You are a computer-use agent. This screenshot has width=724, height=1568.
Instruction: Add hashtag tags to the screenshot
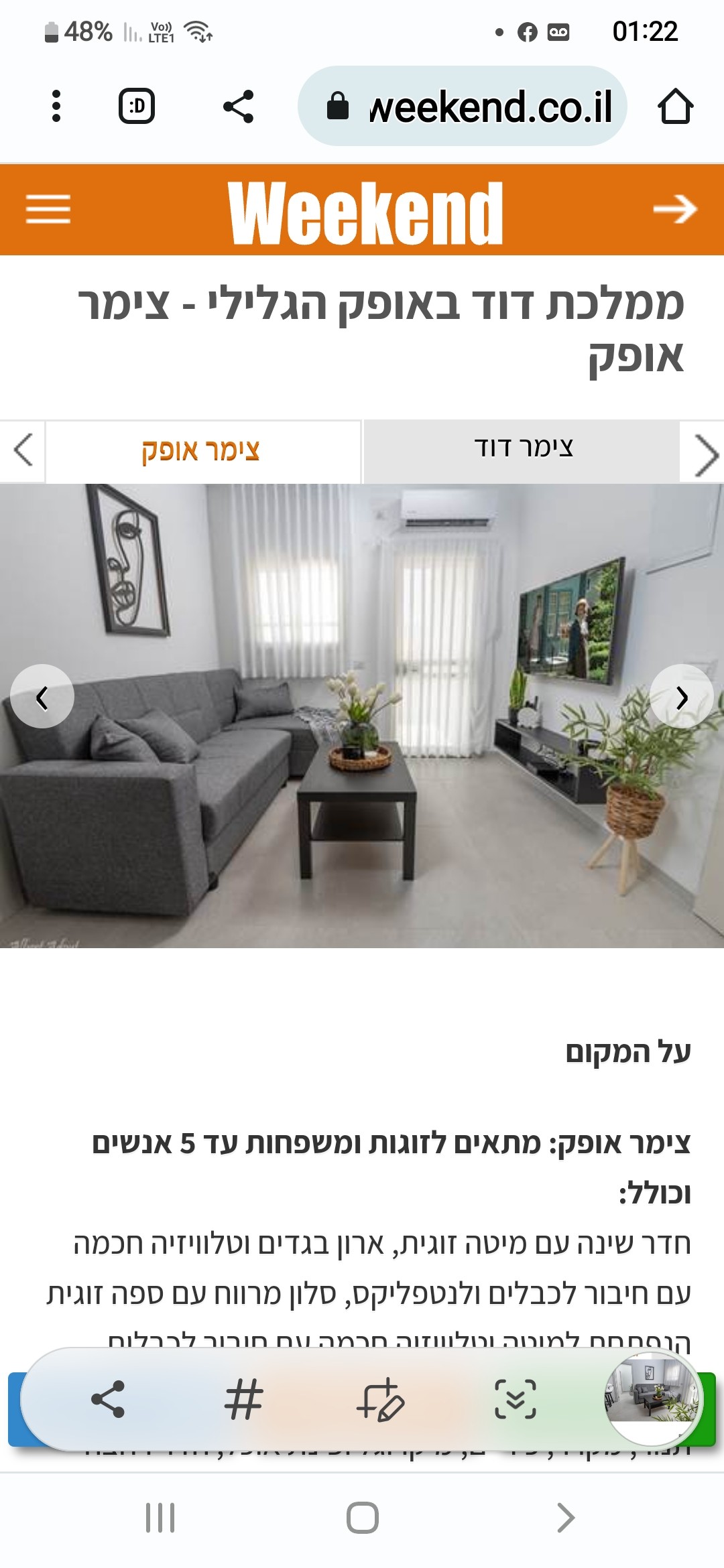click(x=243, y=1399)
